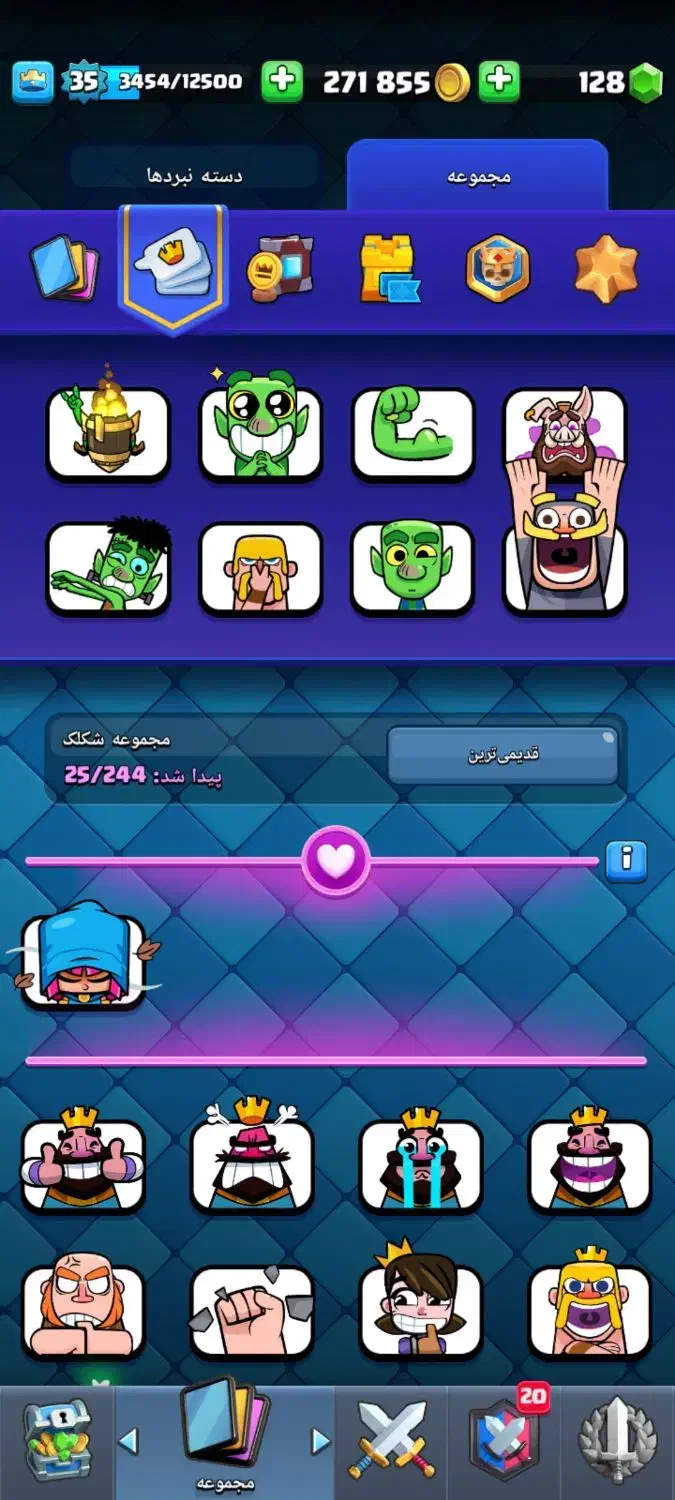Open the shop chest tab
Viewport: 675px width, 1500px height.
[57, 1440]
